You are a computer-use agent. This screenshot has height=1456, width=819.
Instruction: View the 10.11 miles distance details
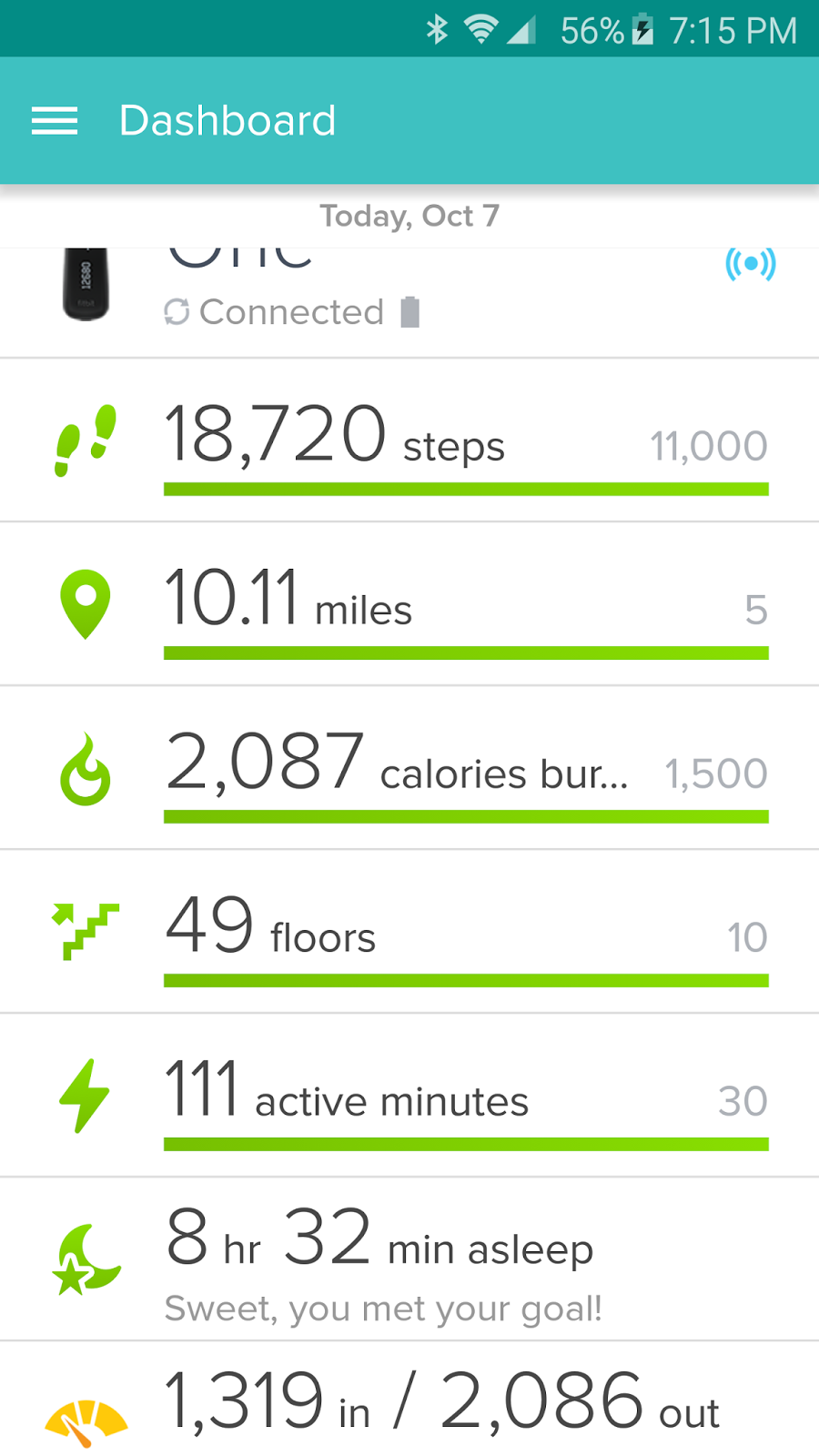coord(409,604)
